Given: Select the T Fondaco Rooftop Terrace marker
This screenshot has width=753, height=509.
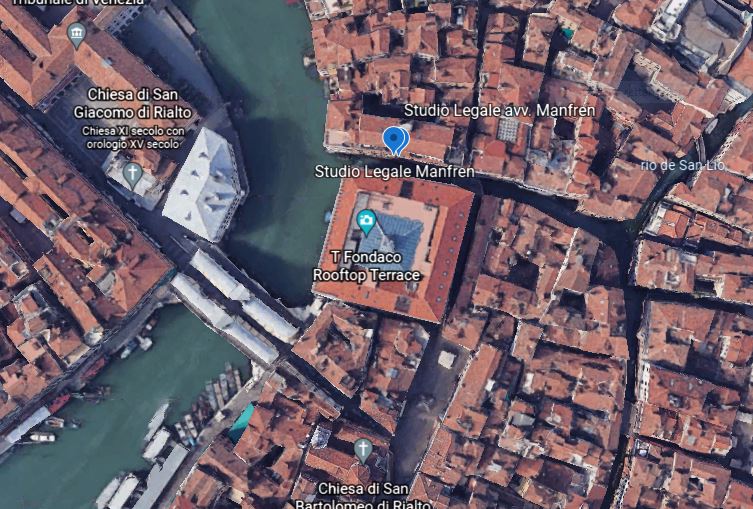Looking at the screenshot, I should (366, 220).
